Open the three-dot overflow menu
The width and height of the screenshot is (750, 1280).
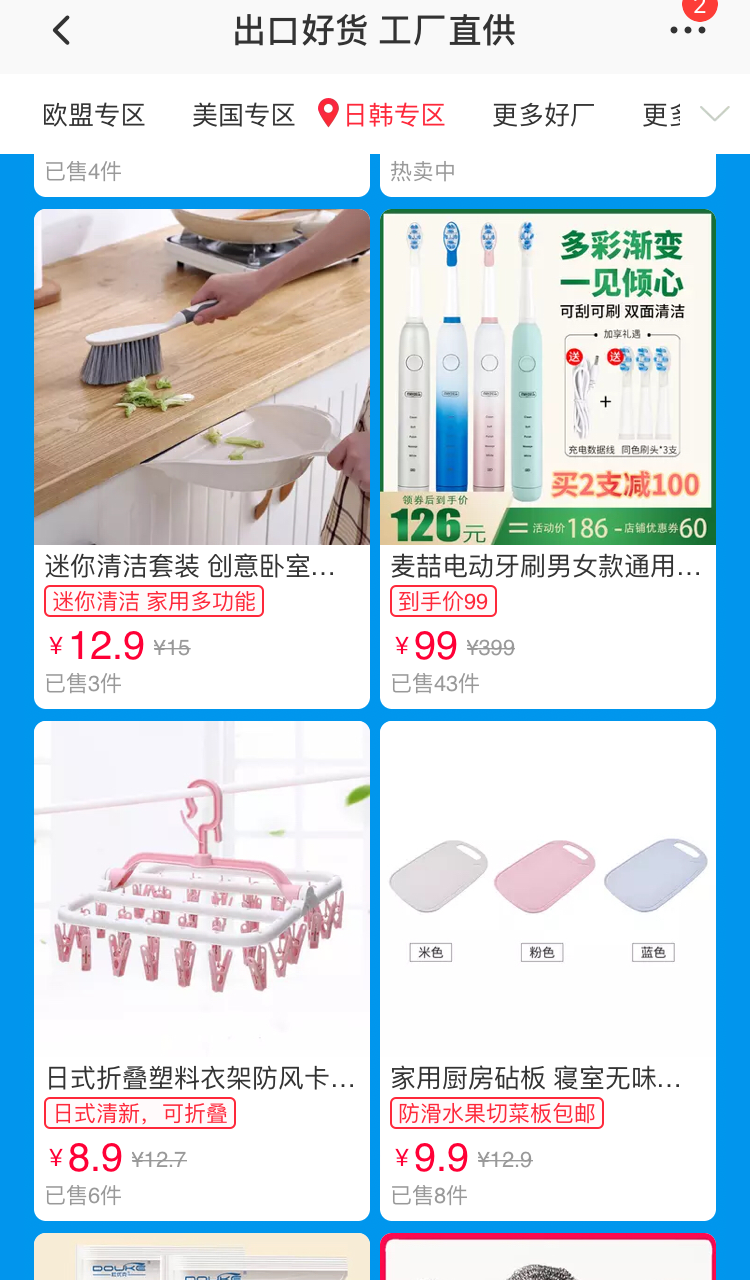pos(687,31)
